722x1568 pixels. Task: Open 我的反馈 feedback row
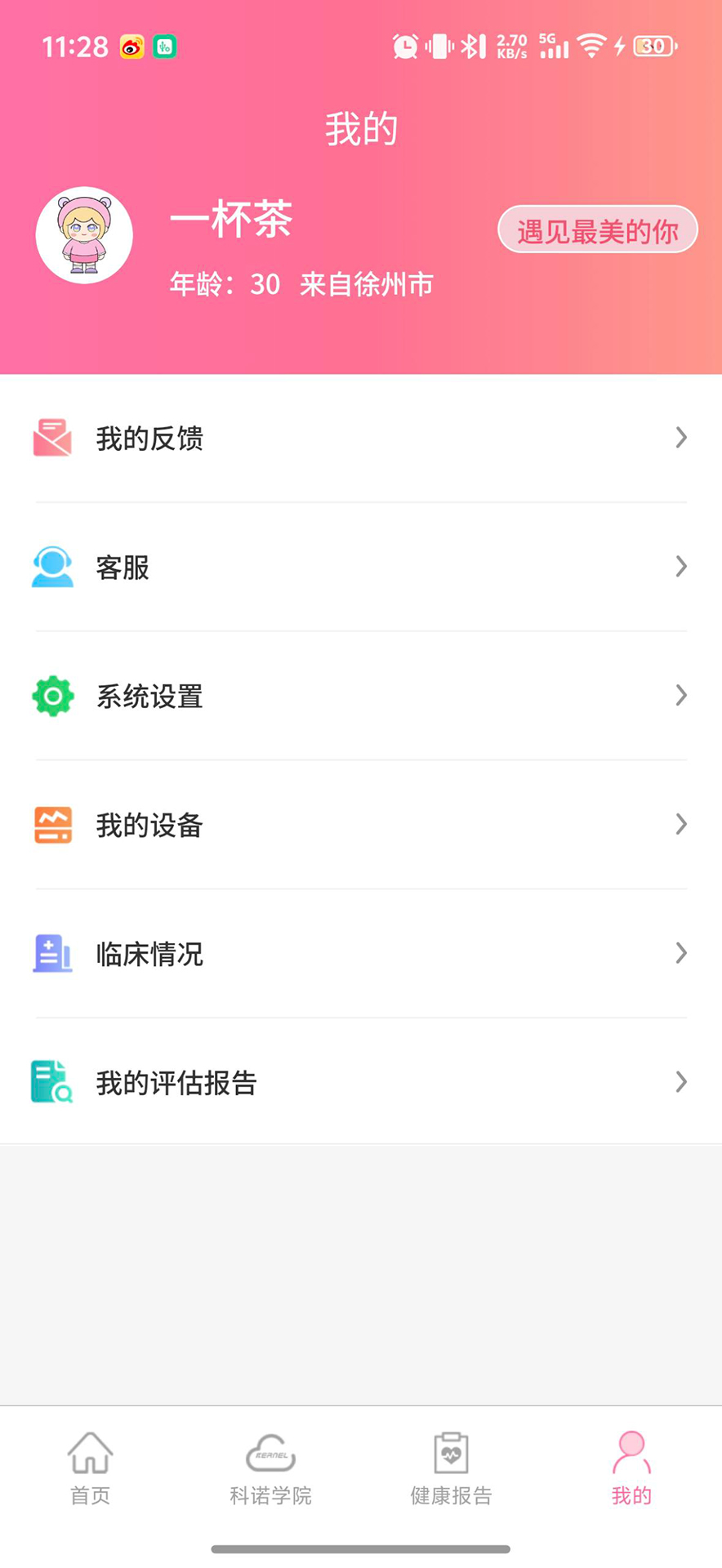[x=359, y=439]
